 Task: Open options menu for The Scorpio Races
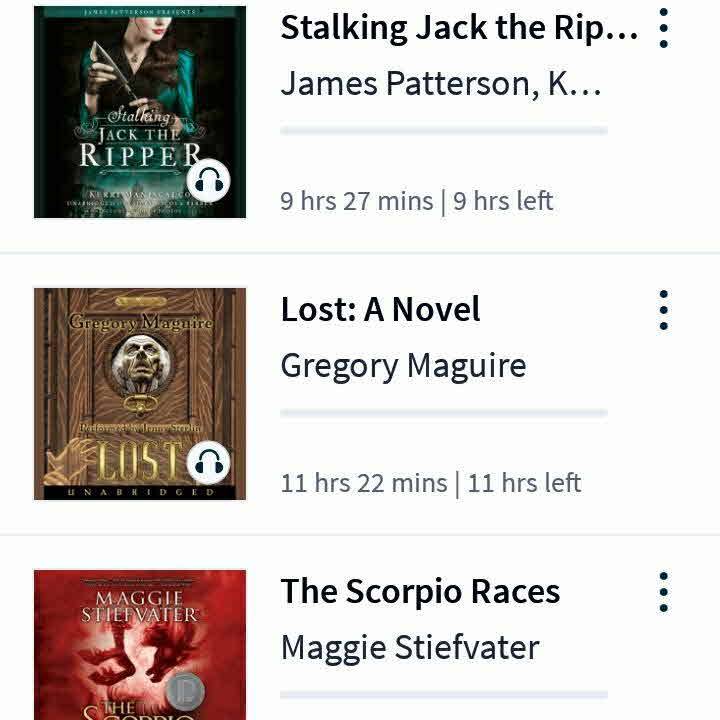663,593
